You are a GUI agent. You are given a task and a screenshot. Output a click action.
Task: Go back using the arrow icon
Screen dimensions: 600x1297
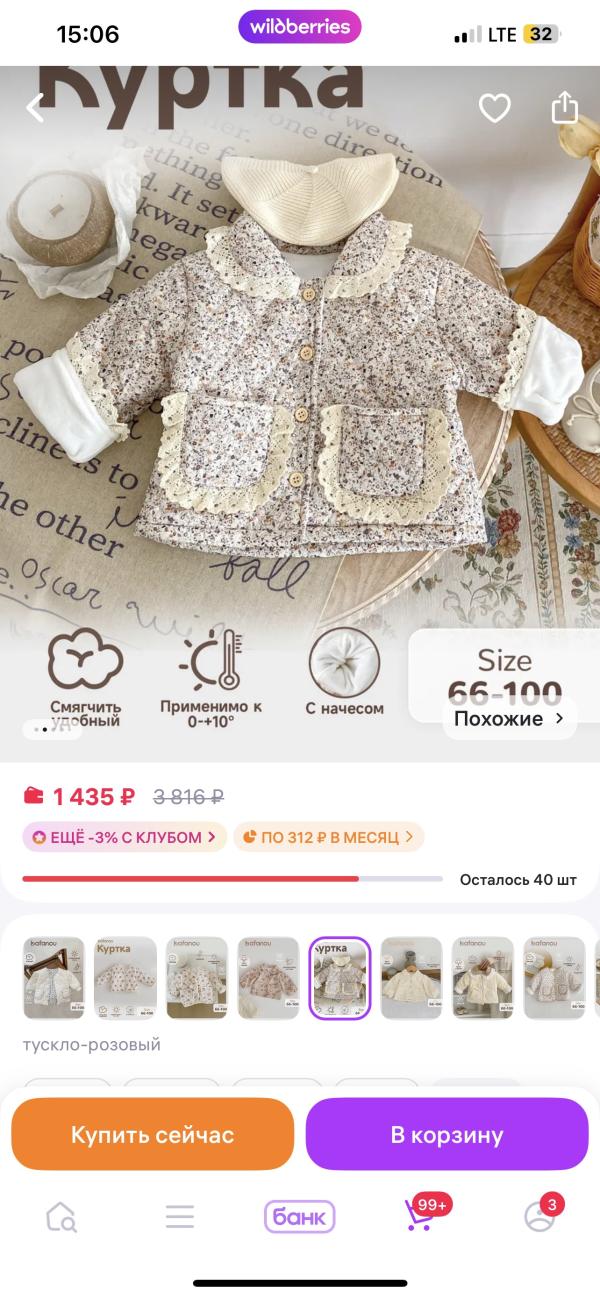35,108
